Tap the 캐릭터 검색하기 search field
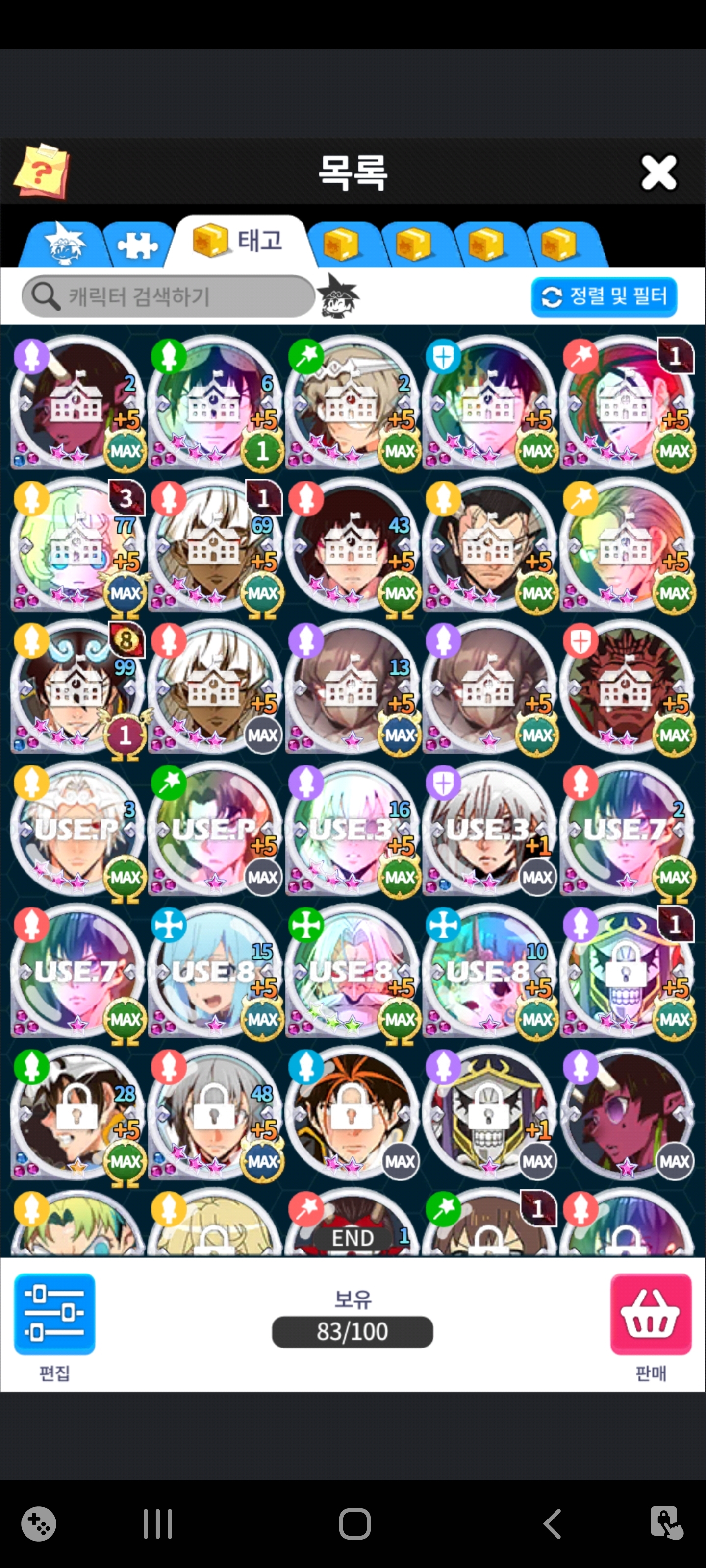 click(x=168, y=296)
